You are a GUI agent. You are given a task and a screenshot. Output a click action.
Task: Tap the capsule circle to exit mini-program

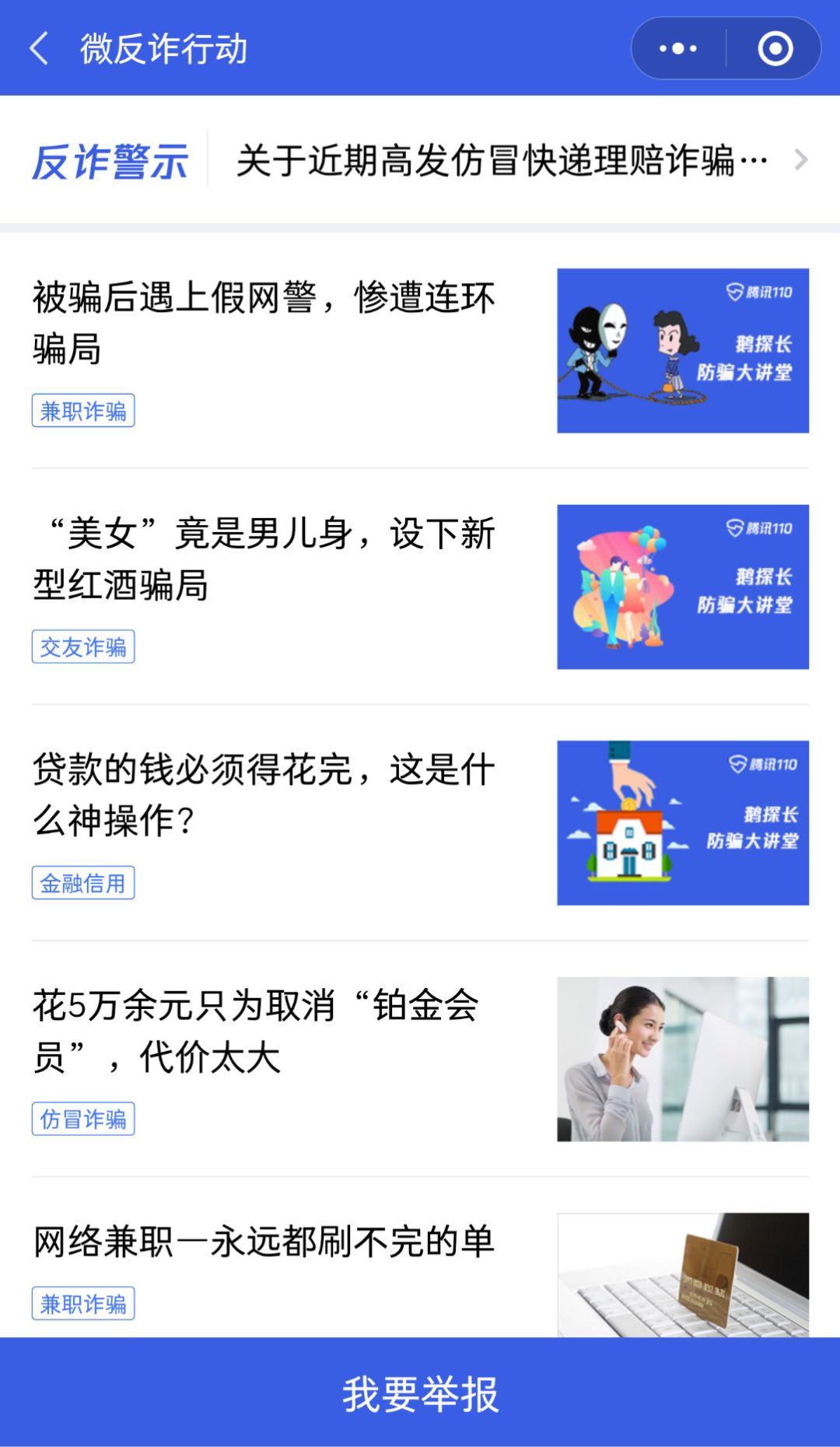pos(775,48)
